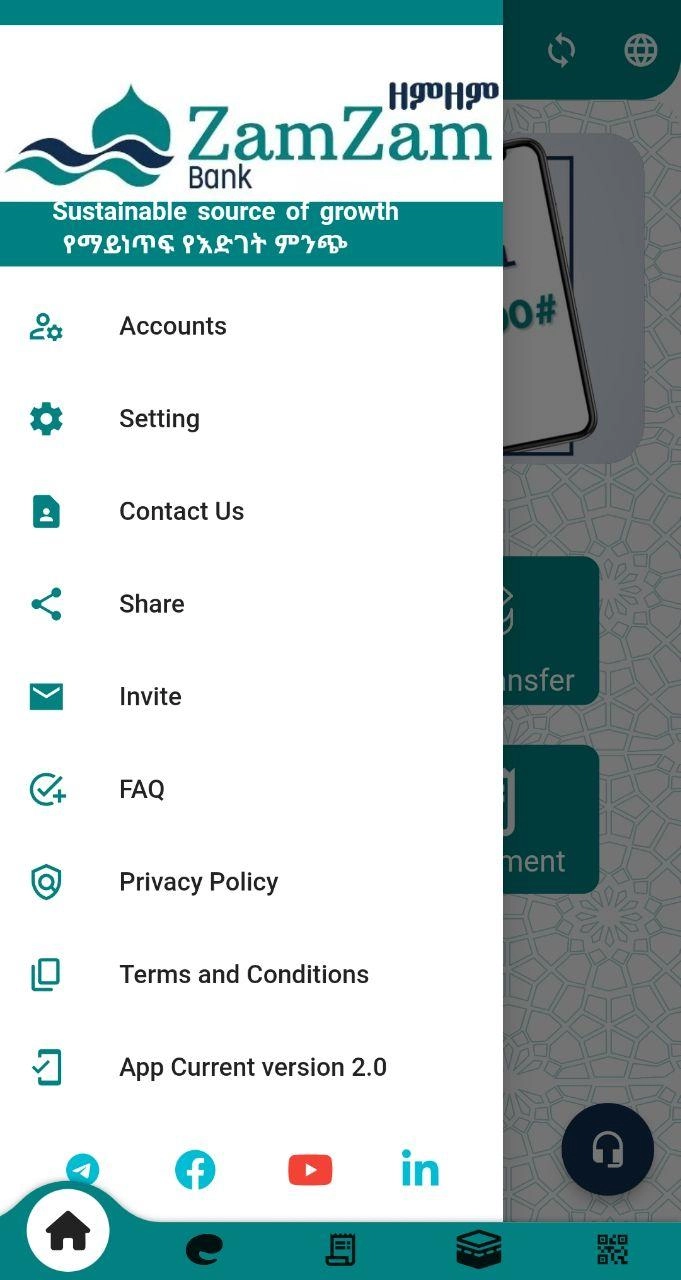Open the Invite option
Screen dimensions: 681x1280
tap(150, 697)
